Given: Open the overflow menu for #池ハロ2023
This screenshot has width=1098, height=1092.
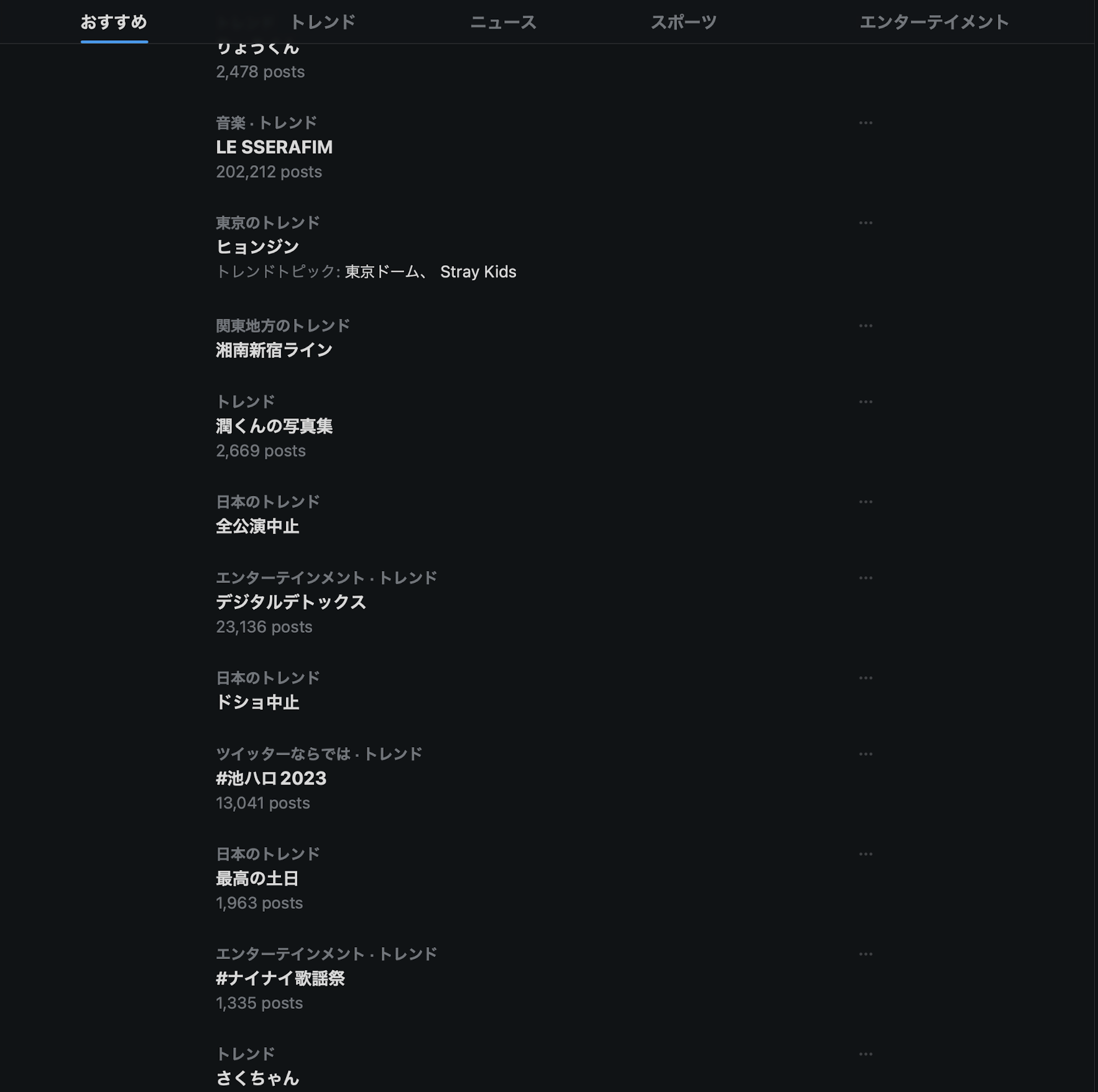Looking at the screenshot, I should pyautogui.click(x=865, y=754).
